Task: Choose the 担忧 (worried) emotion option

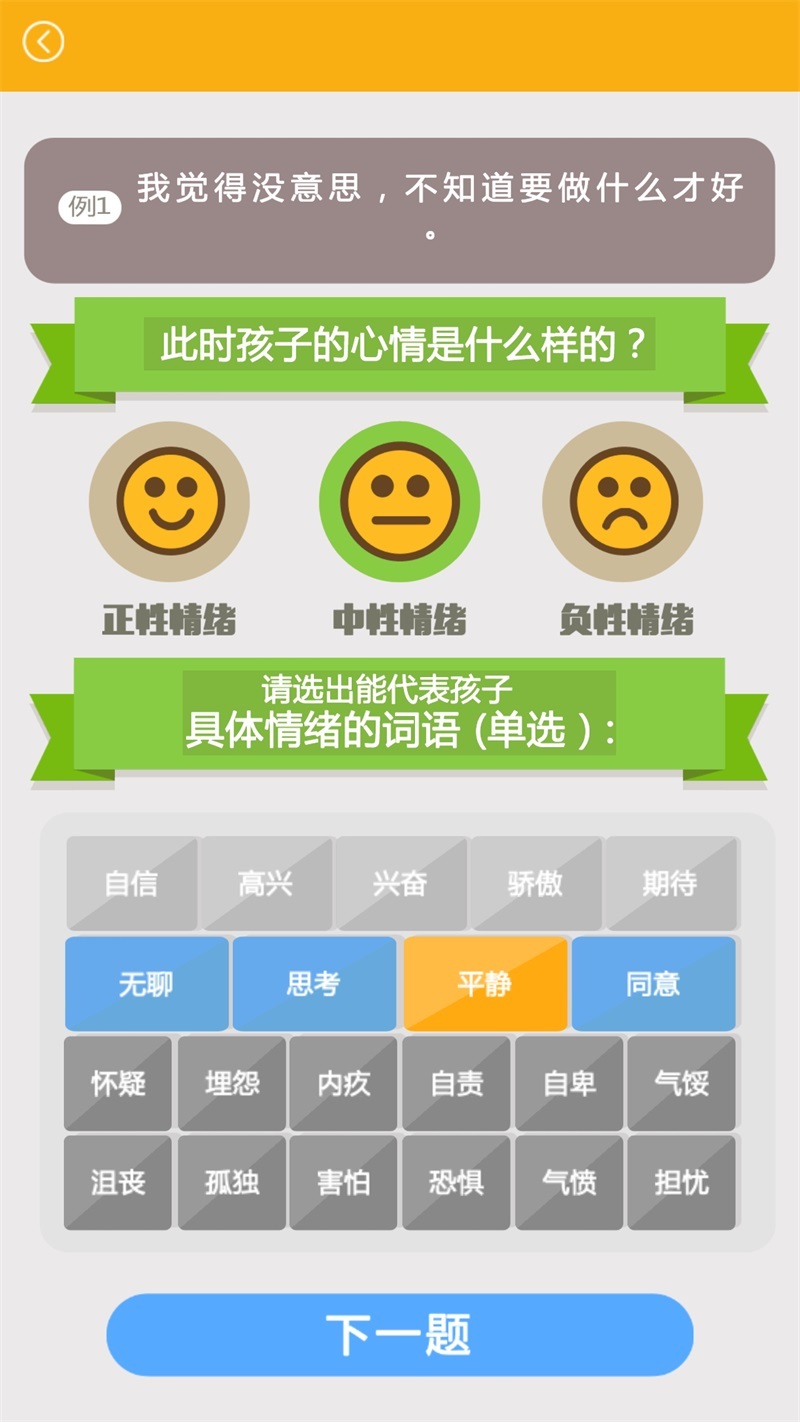Action: click(682, 1184)
